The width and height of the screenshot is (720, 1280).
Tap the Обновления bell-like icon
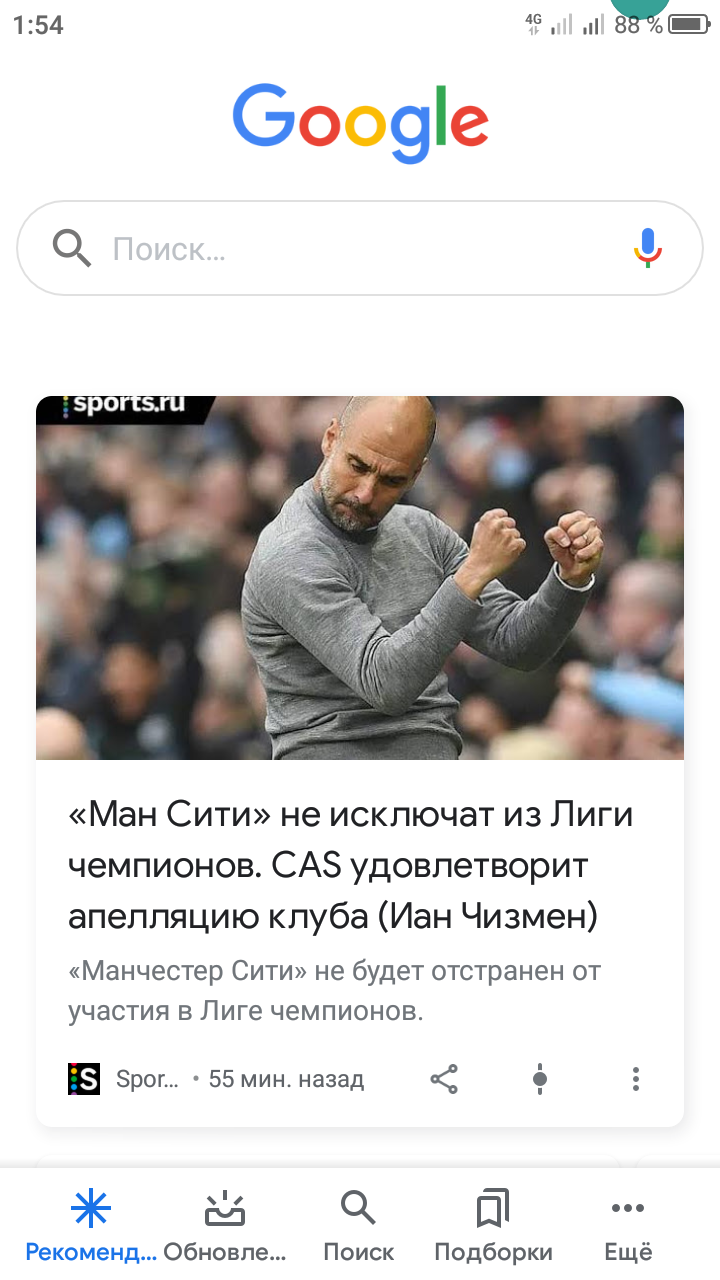click(225, 1208)
